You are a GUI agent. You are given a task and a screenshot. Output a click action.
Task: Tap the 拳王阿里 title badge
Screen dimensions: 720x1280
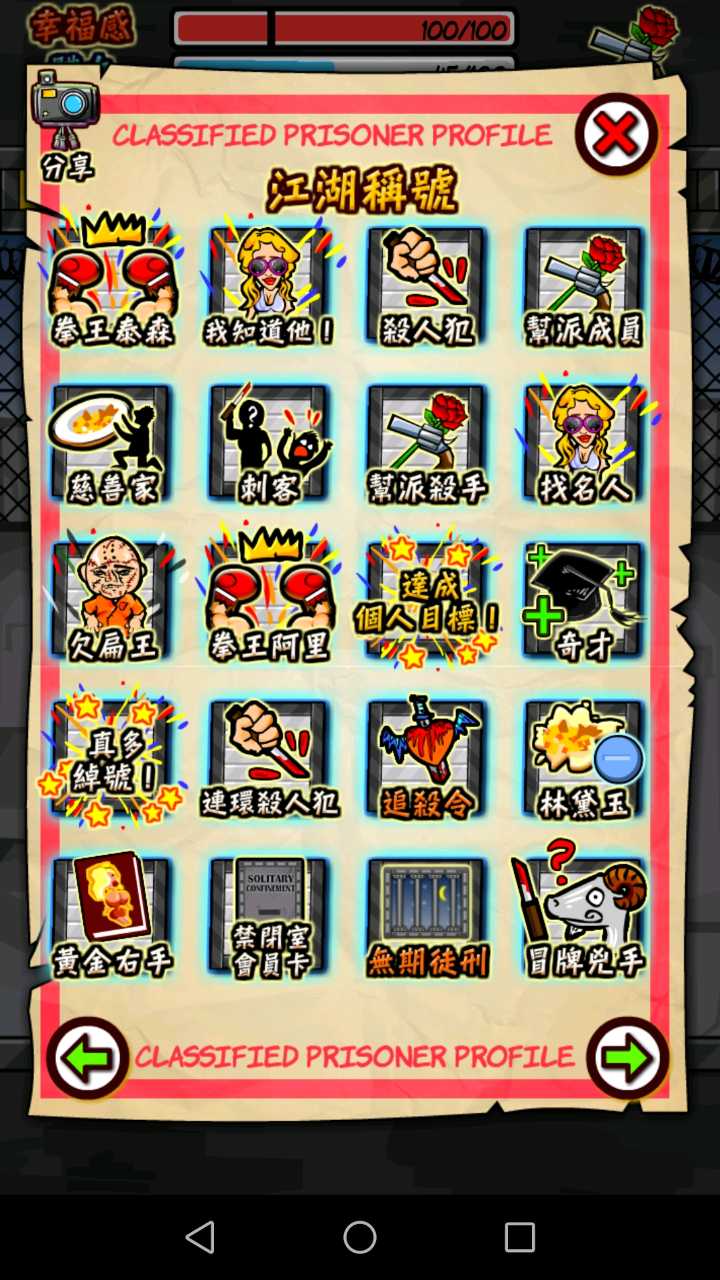(x=269, y=600)
